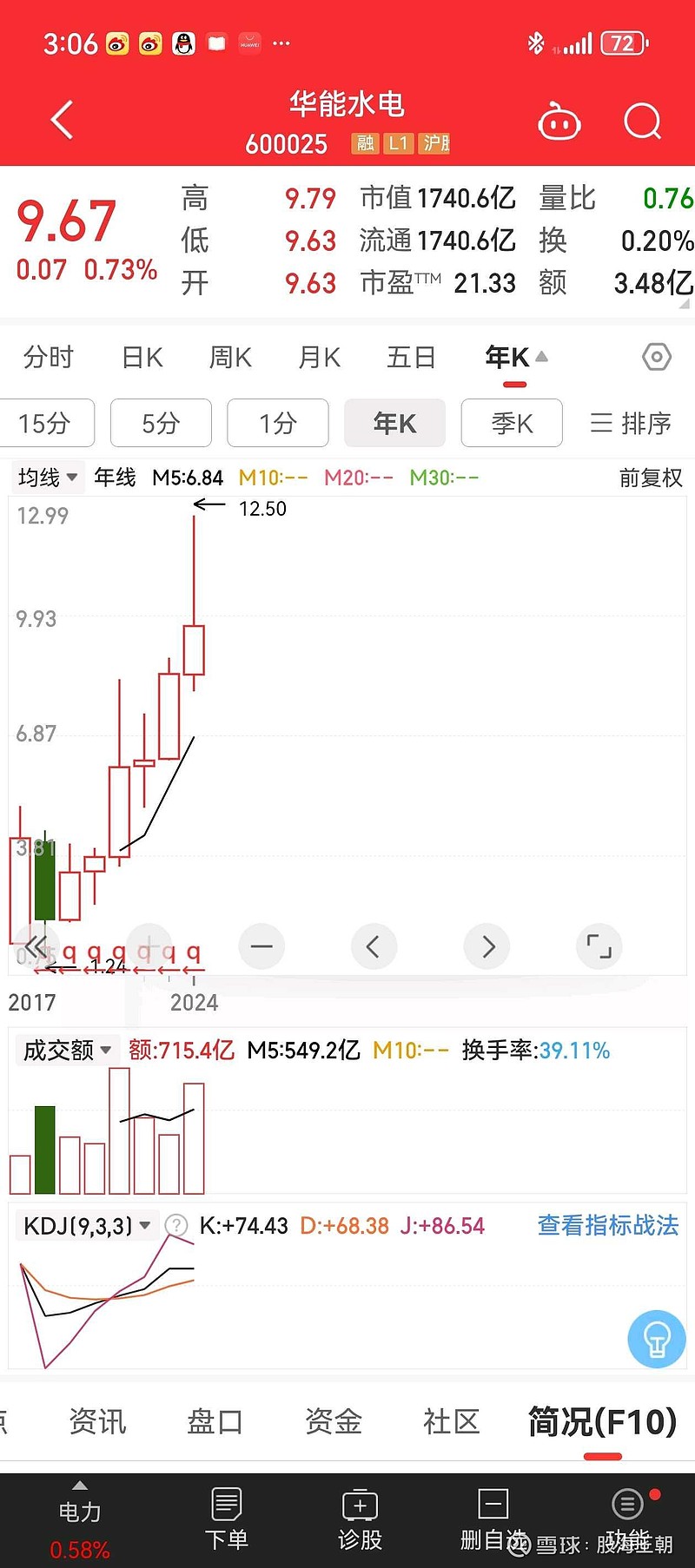
Task: Switch to the 资金 tab
Action: 333,1422
